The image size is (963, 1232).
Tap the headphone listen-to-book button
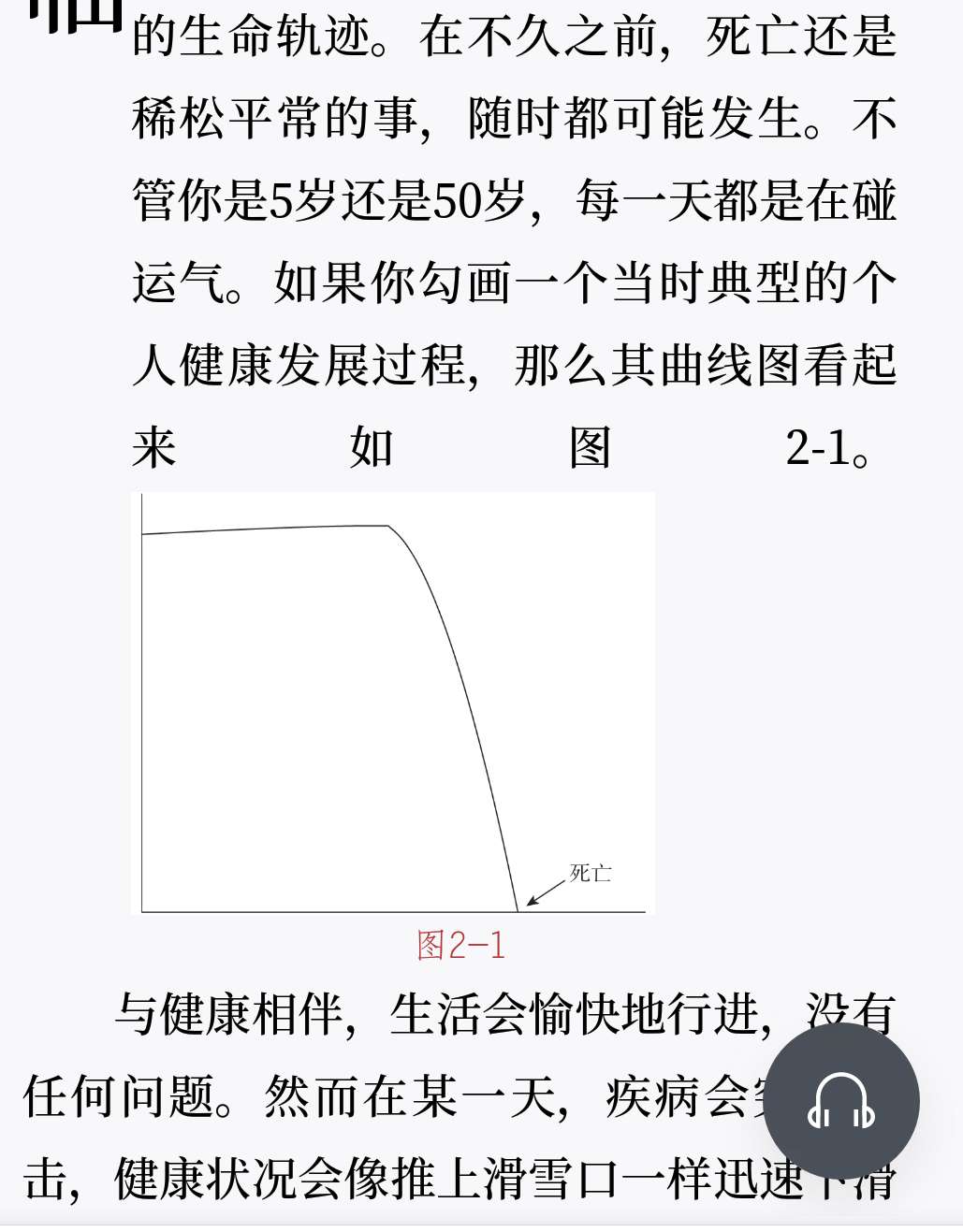click(x=840, y=1100)
